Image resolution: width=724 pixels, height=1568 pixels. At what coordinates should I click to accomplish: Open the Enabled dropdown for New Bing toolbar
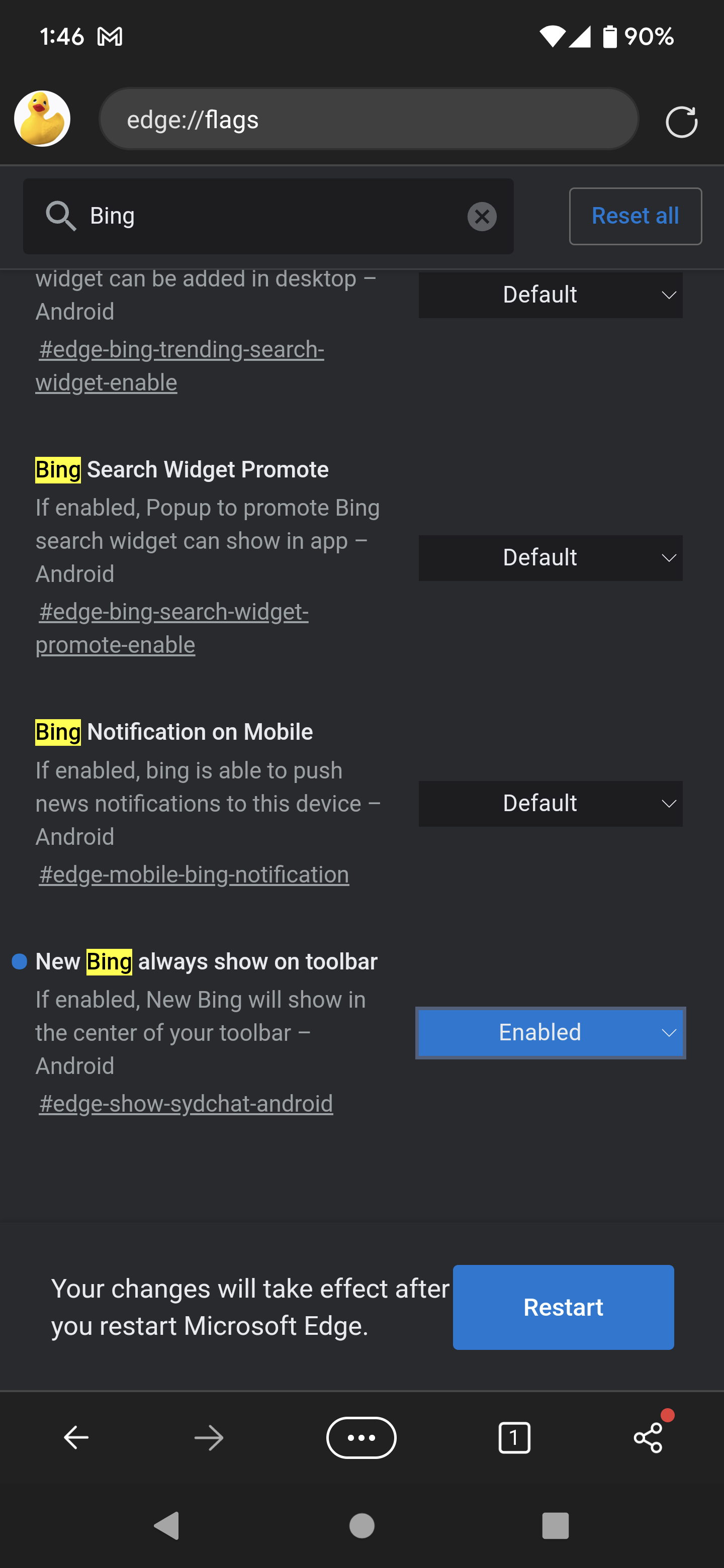coord(550,1032)
